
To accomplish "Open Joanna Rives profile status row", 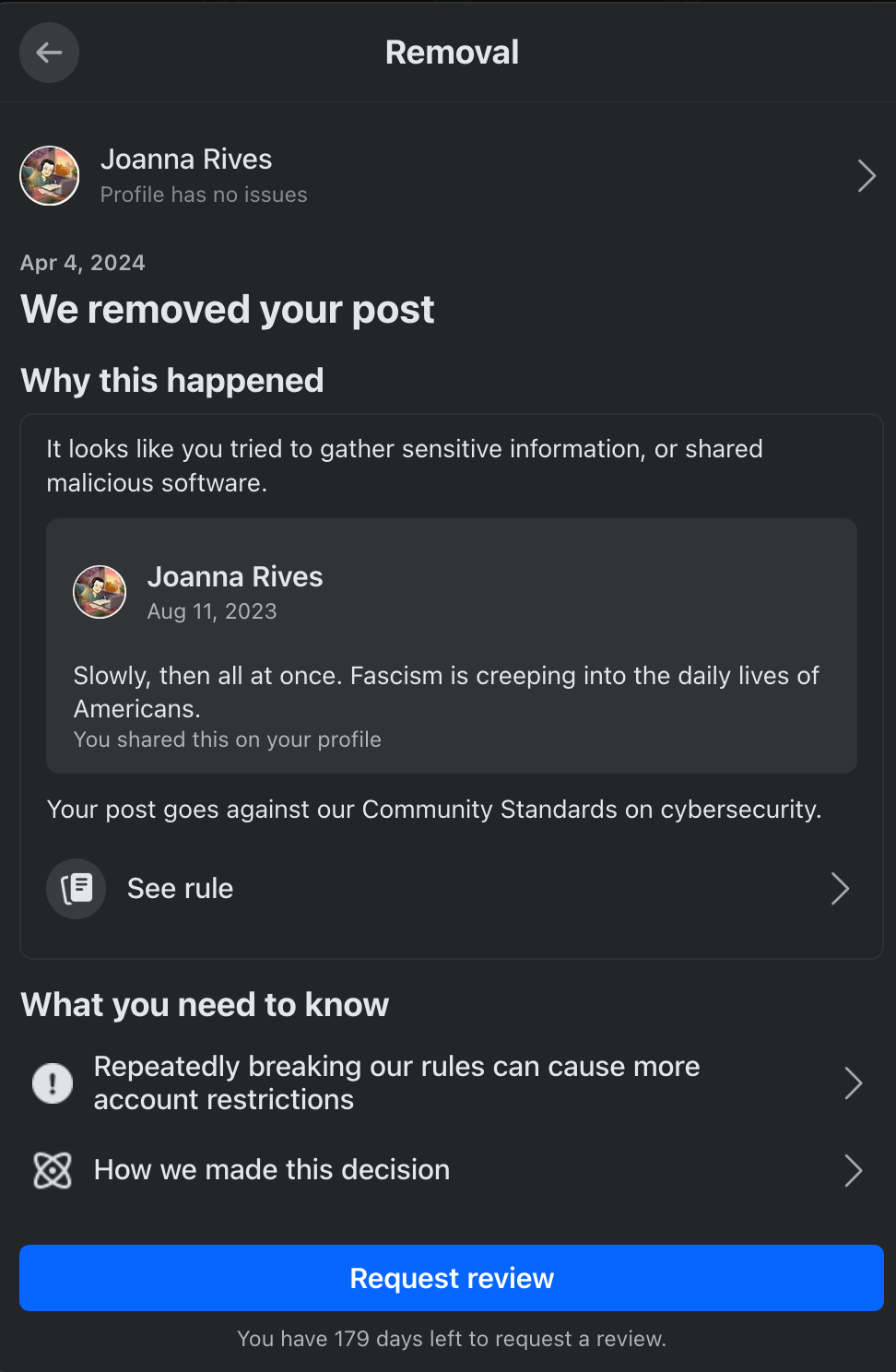I will point(448,176).
